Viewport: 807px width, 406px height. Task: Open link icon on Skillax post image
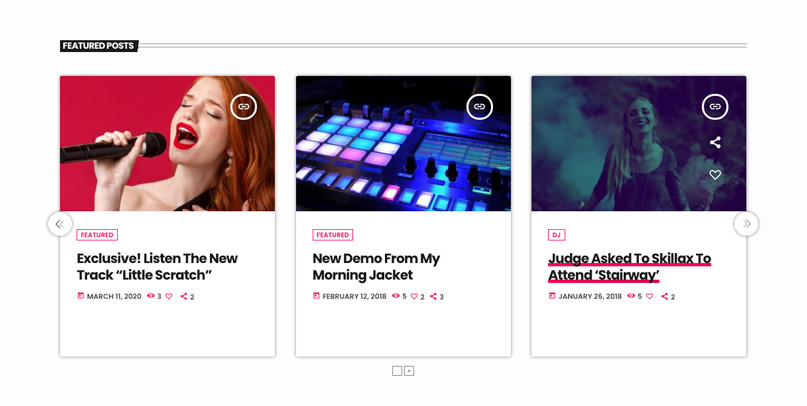pos(715,107)
